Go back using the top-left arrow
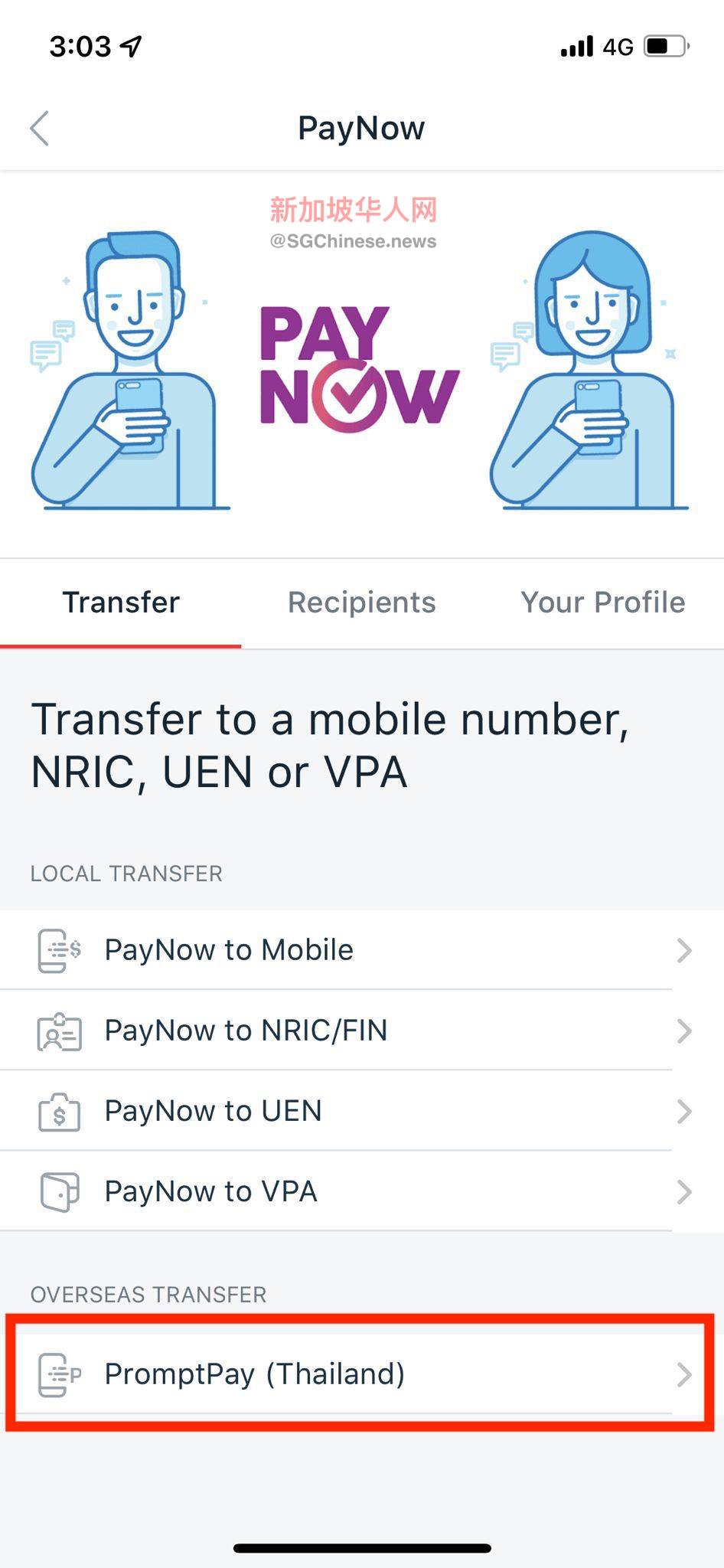Viewport: 724px width, 1568px height. 40,128
